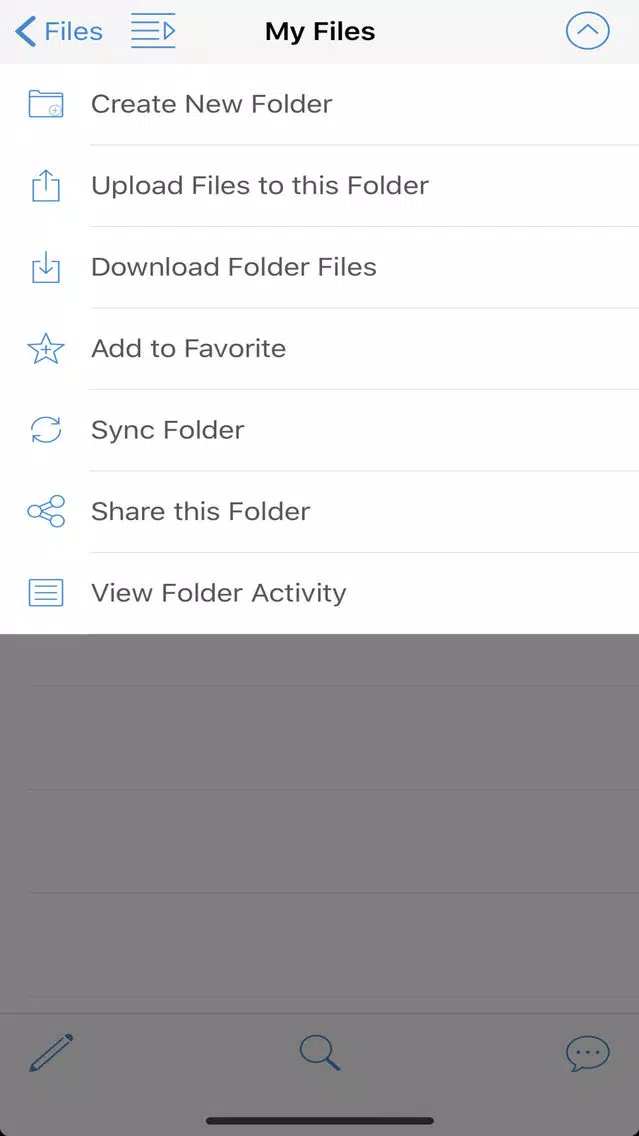View Folder Activity
The width and height of the screenshot is (639, 1136).
coord(320,593)
